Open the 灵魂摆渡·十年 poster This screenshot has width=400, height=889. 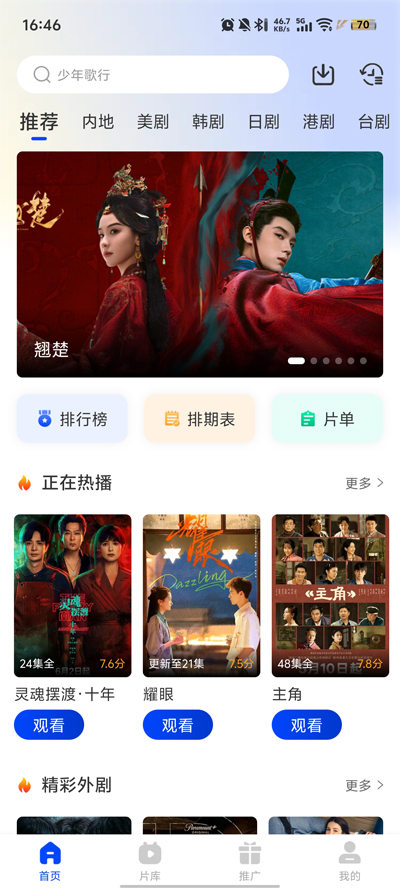click(x=73, y=595)
